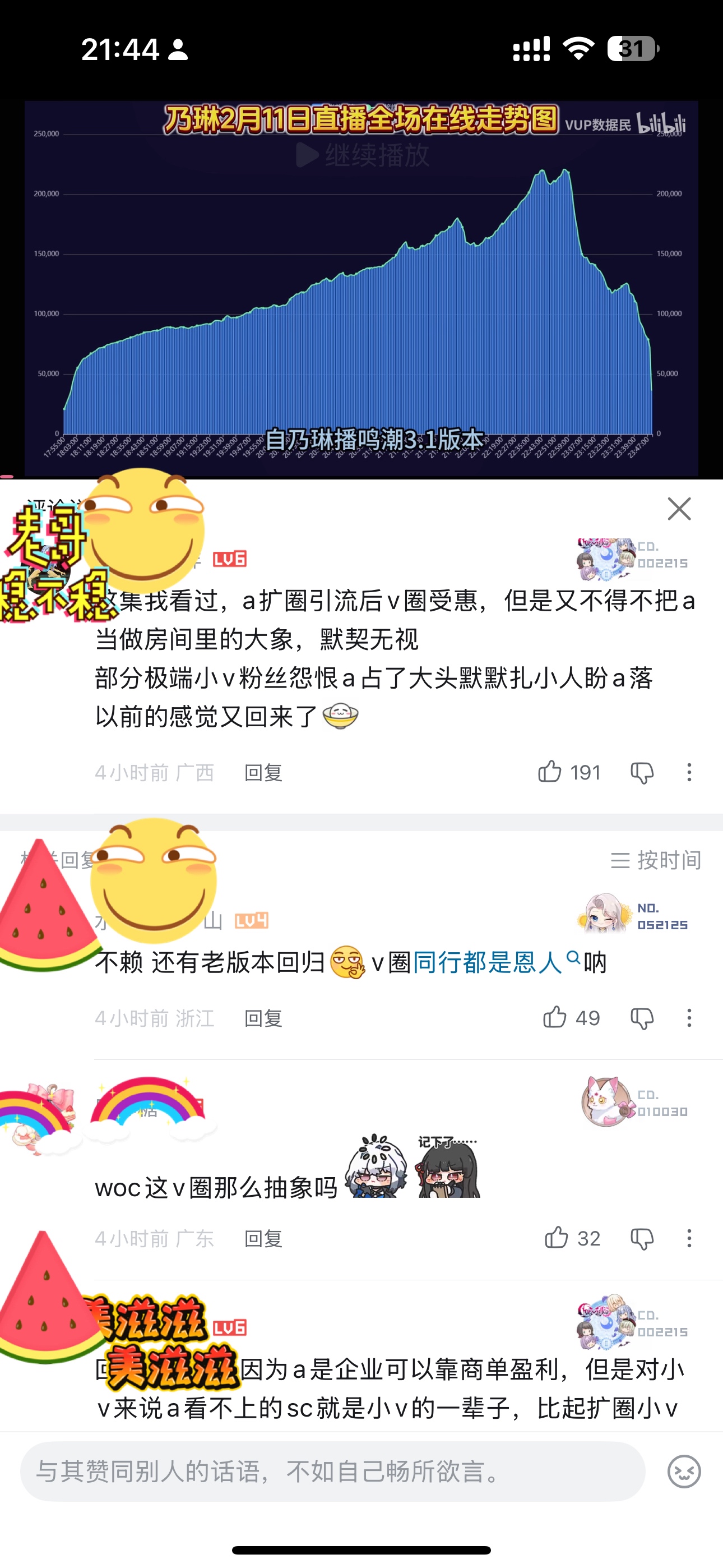Focus the comment input field
The image size is (723, 1568).
click(x=332, y=1471)
